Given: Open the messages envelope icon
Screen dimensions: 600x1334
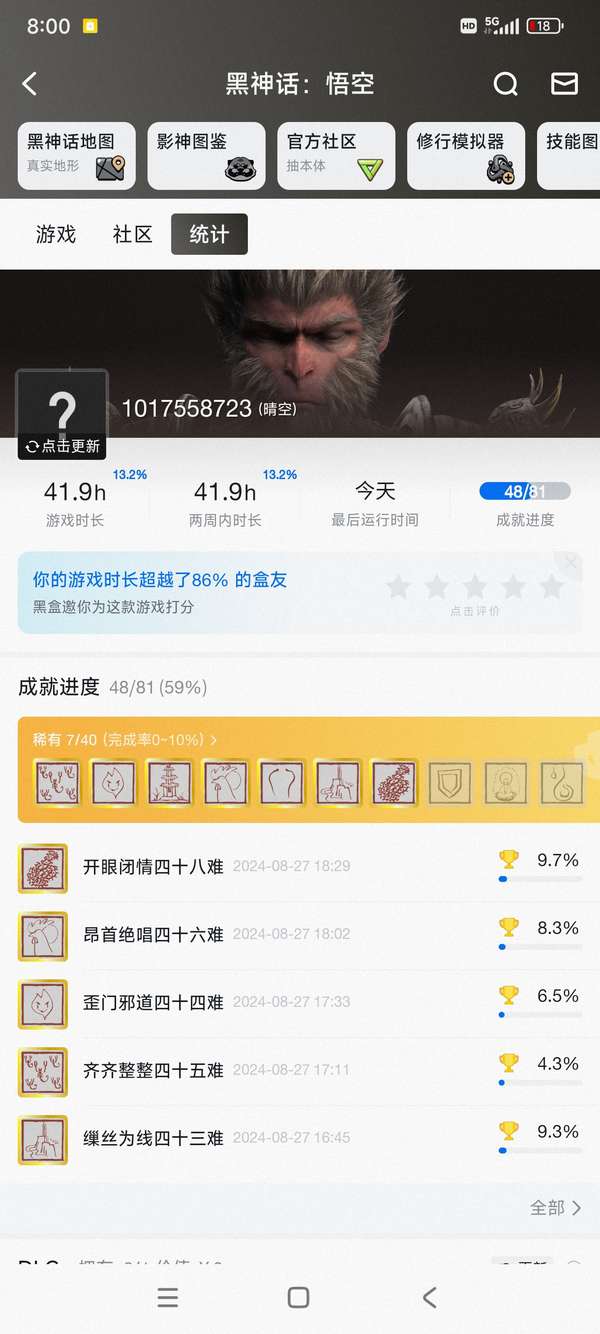Looking at the screenshot, I should point(564,84).
